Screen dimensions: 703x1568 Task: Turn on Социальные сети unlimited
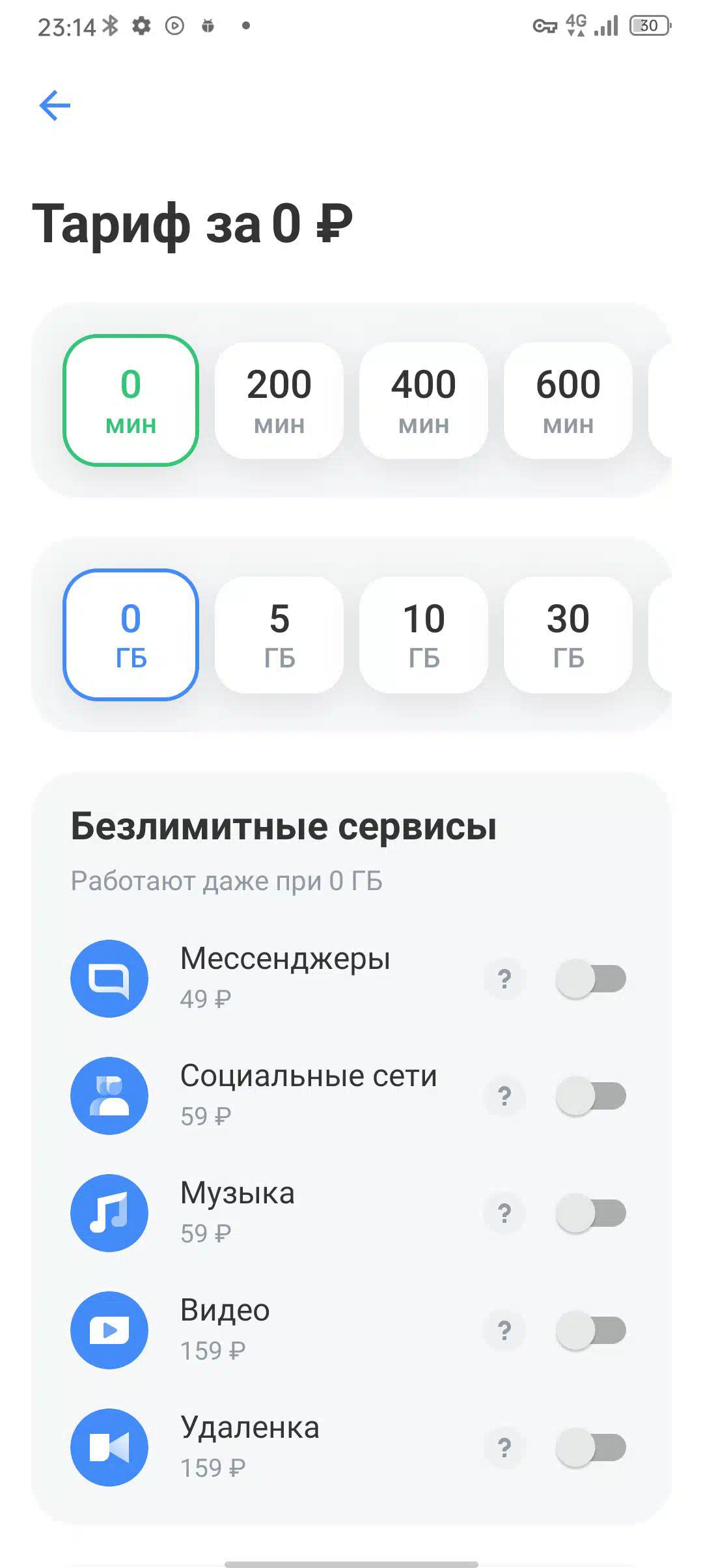click(x=591, y=1096)
